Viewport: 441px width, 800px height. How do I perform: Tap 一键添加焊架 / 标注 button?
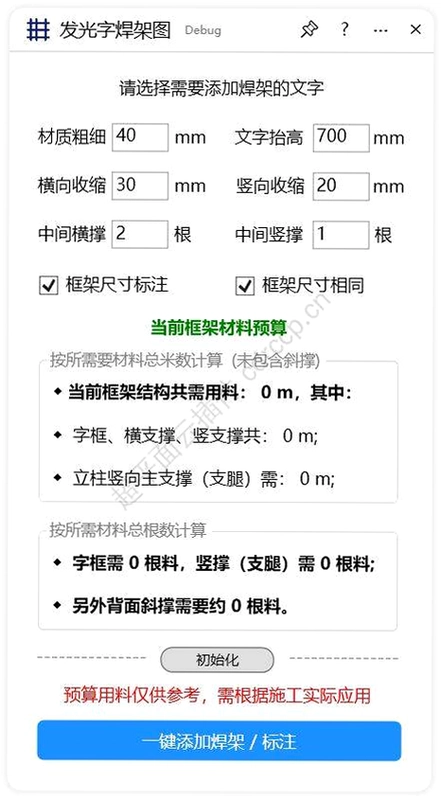tap(219, 741)
